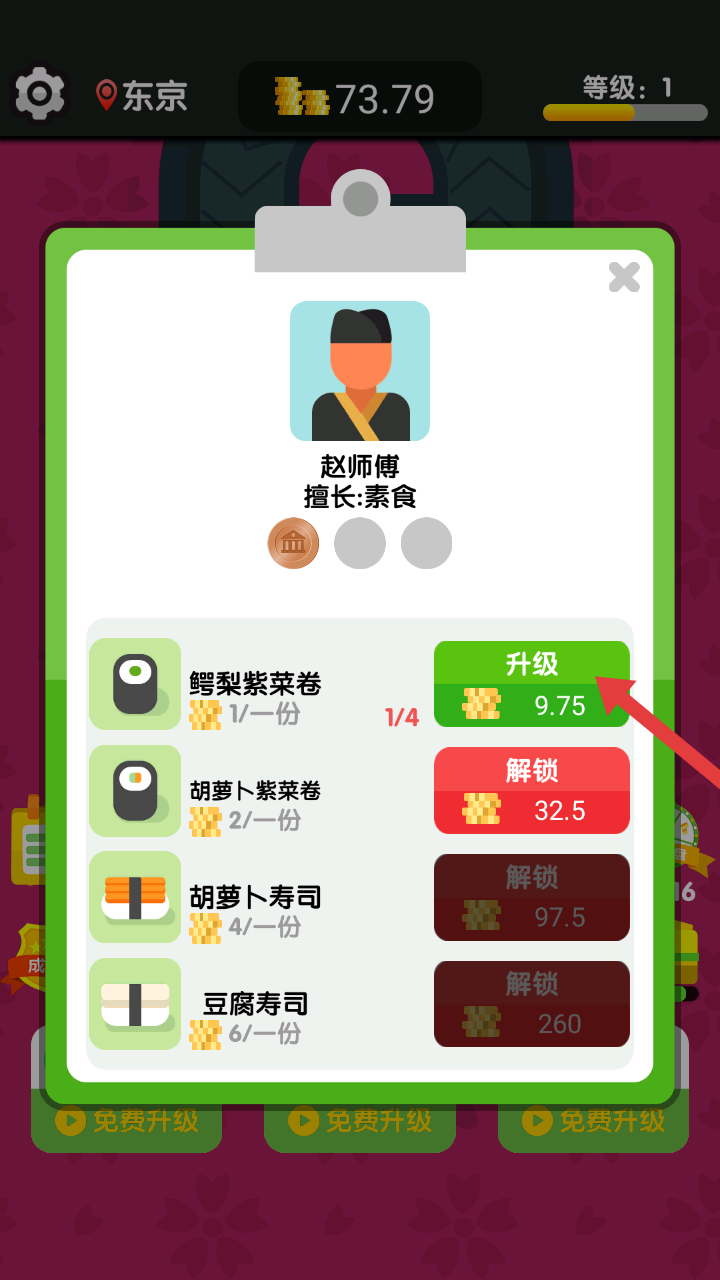This screenshot has width=720, height=1280.
Task: Open the 东京 location selector
Action: point(141,96)
